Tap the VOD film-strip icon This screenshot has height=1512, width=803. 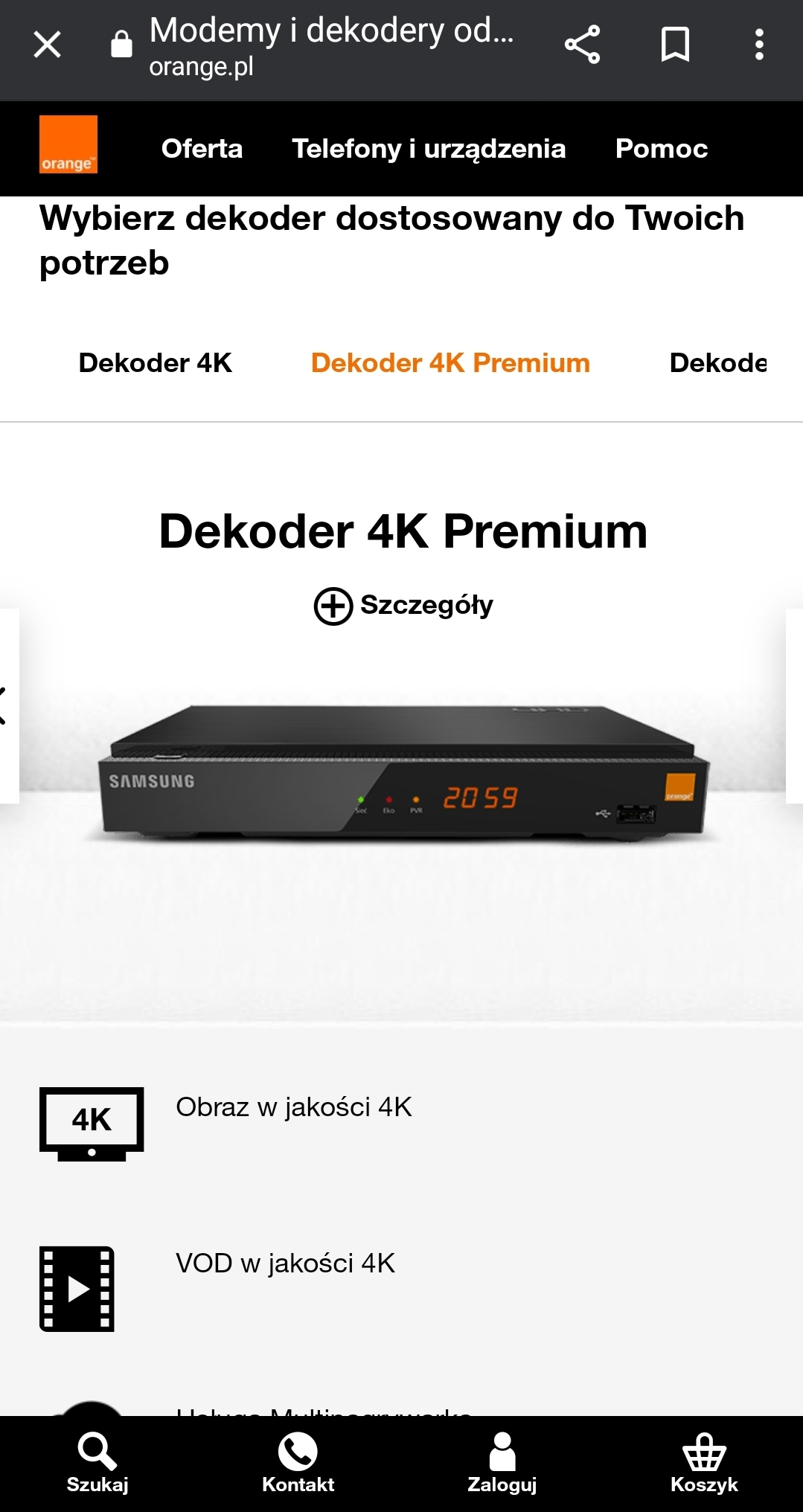point(77,1287)
